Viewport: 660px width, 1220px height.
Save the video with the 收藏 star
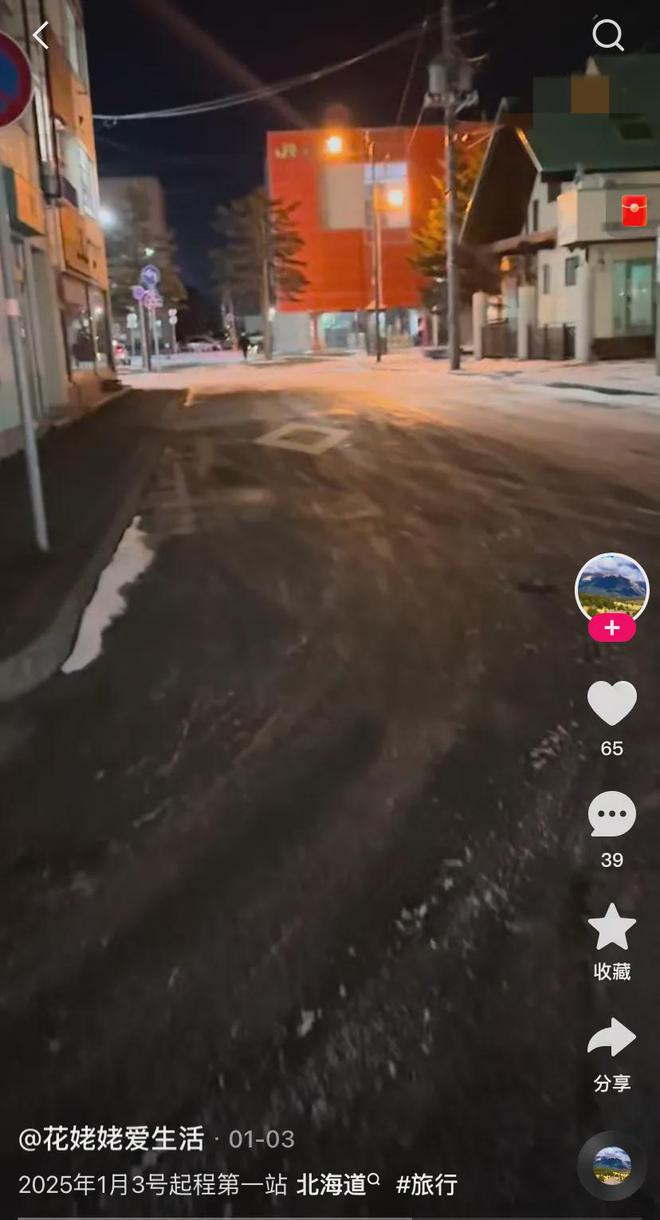tap(612, 926)
